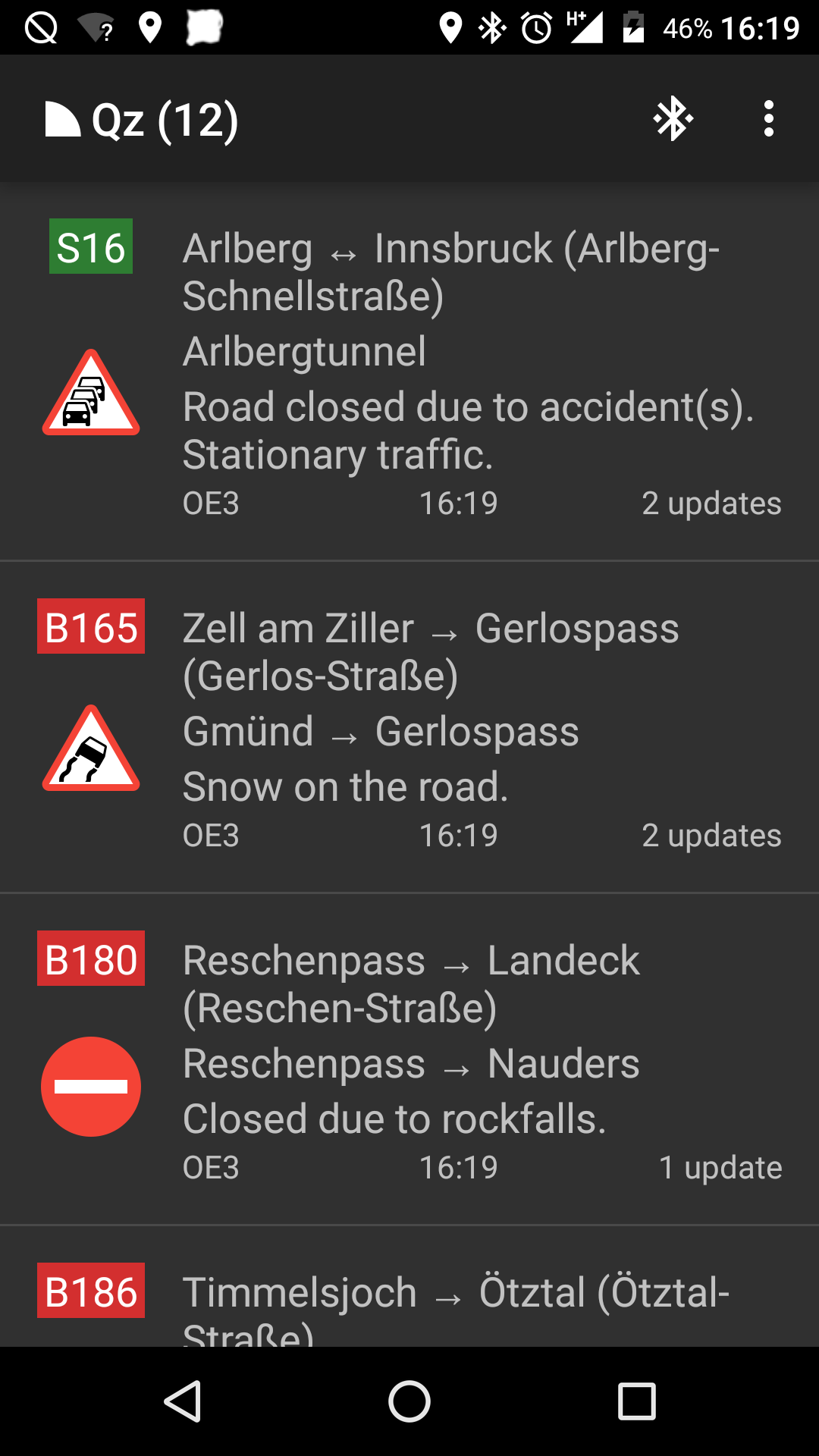Open the S16 Arlbergtunnel road closure message

409,372
